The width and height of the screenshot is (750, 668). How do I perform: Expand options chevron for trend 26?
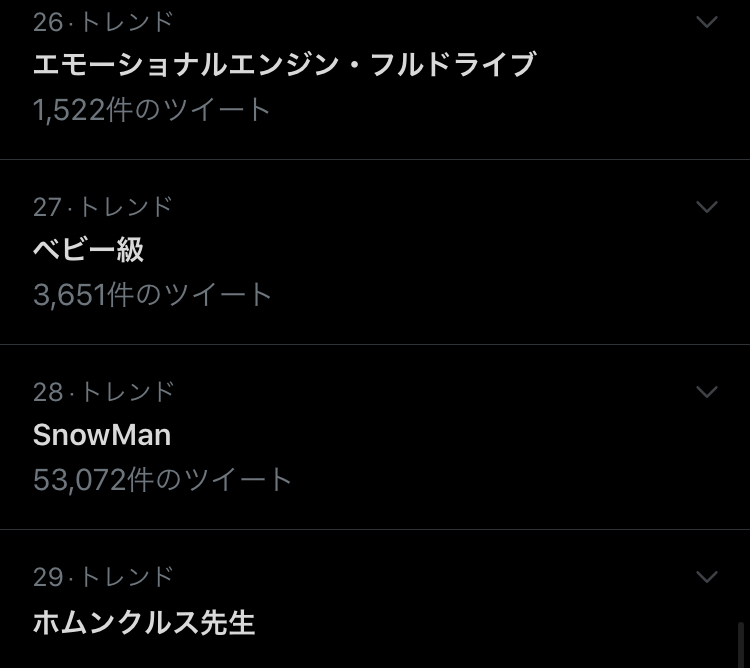click(707, 22)
